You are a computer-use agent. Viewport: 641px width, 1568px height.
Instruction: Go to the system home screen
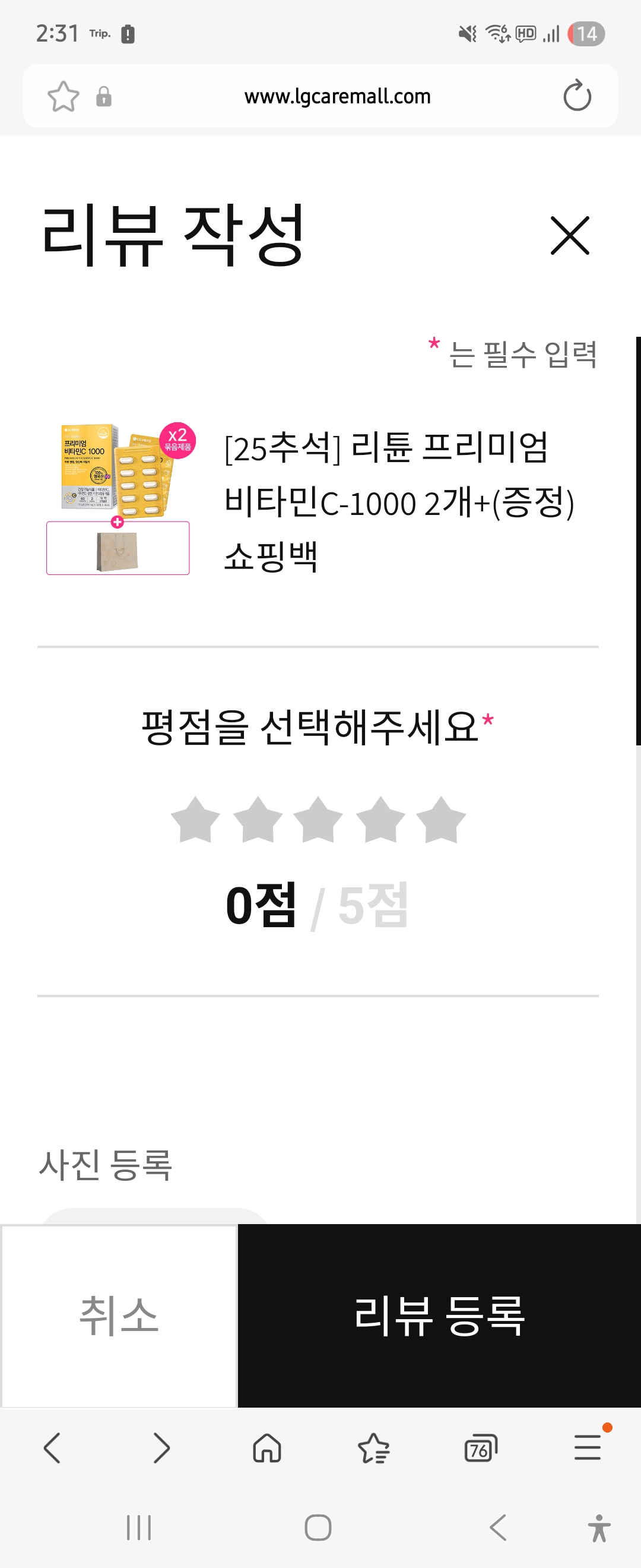[318, 1527]
